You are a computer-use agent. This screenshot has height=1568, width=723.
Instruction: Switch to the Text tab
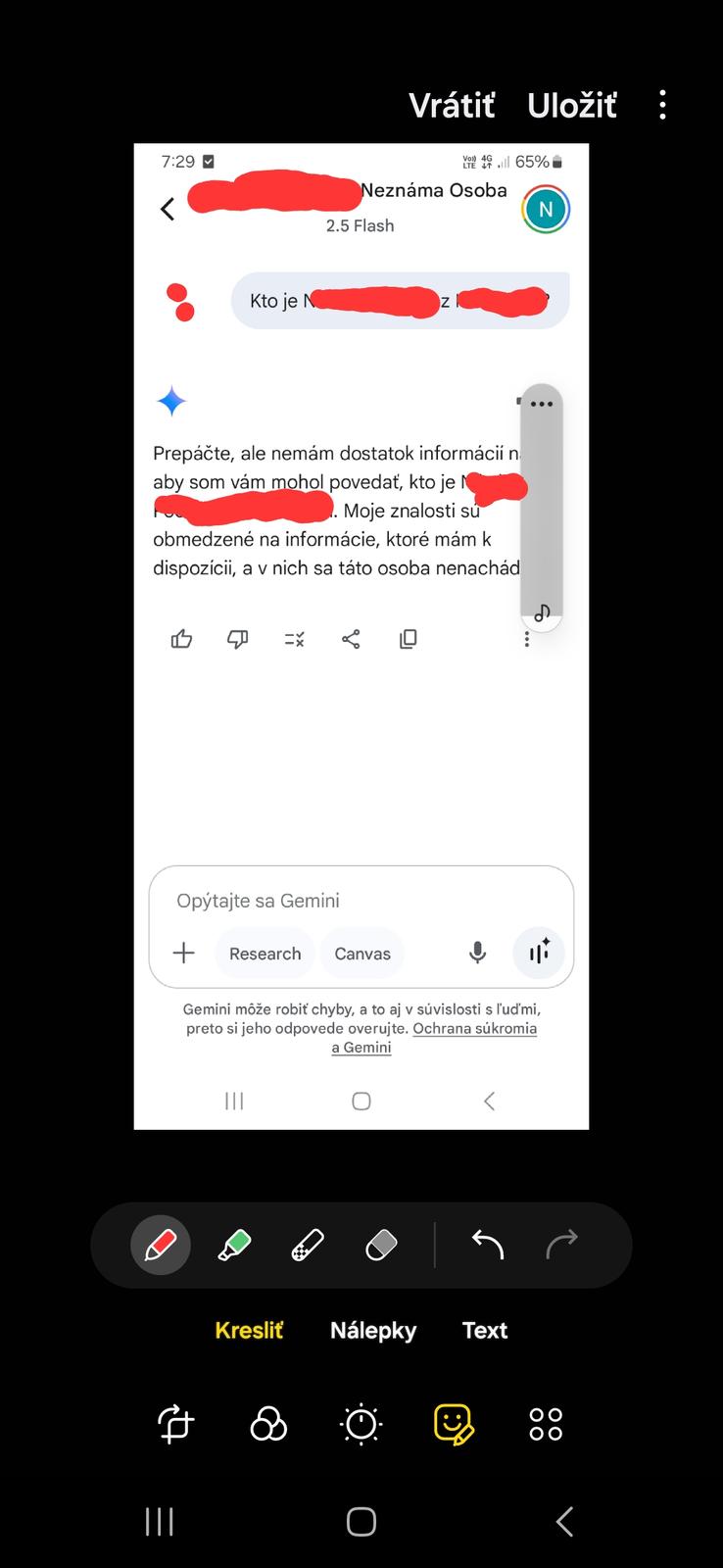485,1330
